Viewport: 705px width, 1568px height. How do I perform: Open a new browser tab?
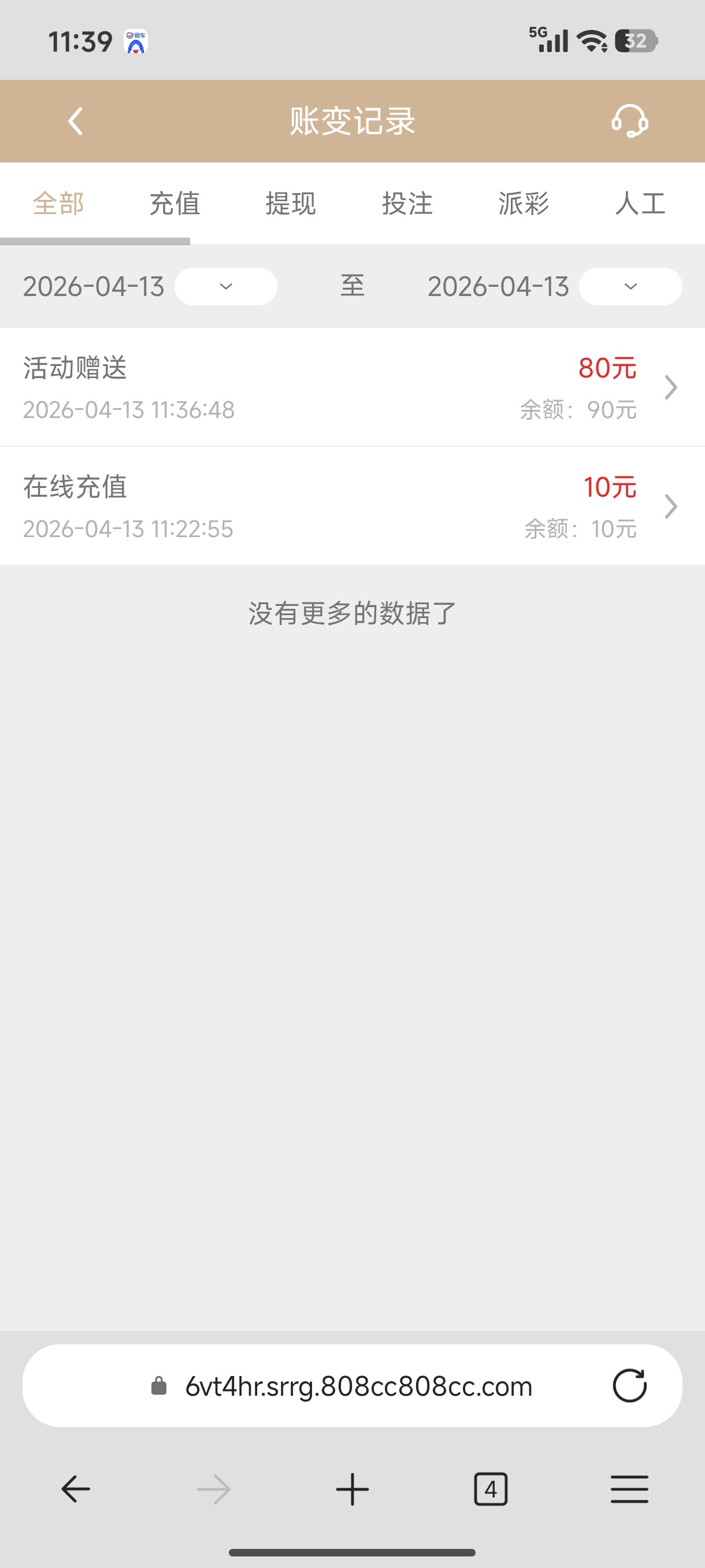point(352,1489)
